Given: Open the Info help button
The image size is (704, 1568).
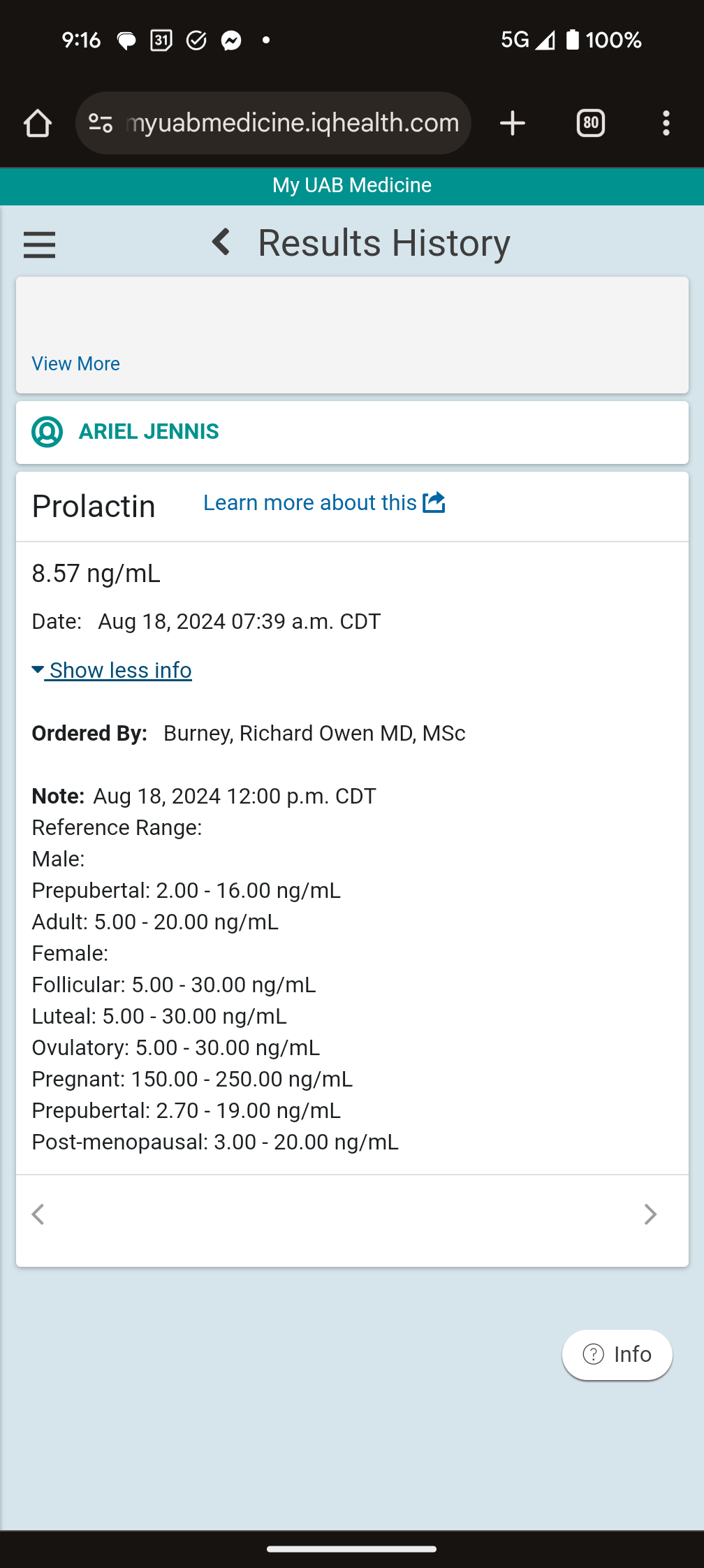Looking at the screenshot, I should (x=617, y=1355).
